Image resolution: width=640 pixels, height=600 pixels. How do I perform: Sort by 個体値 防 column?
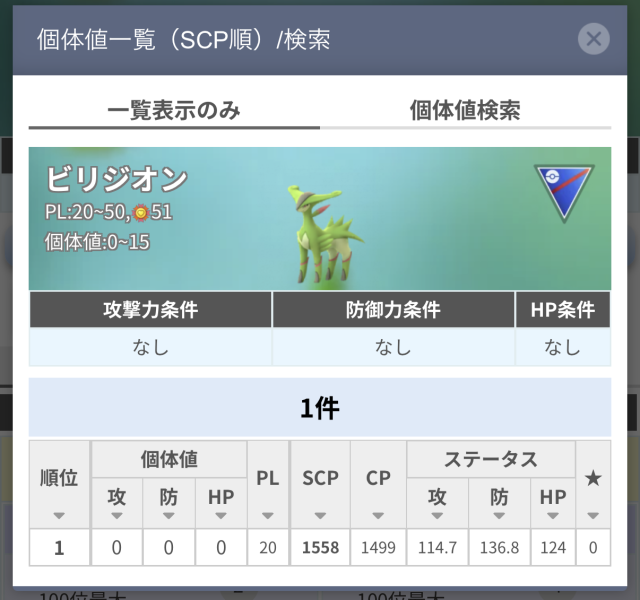(x=169, y=504)
